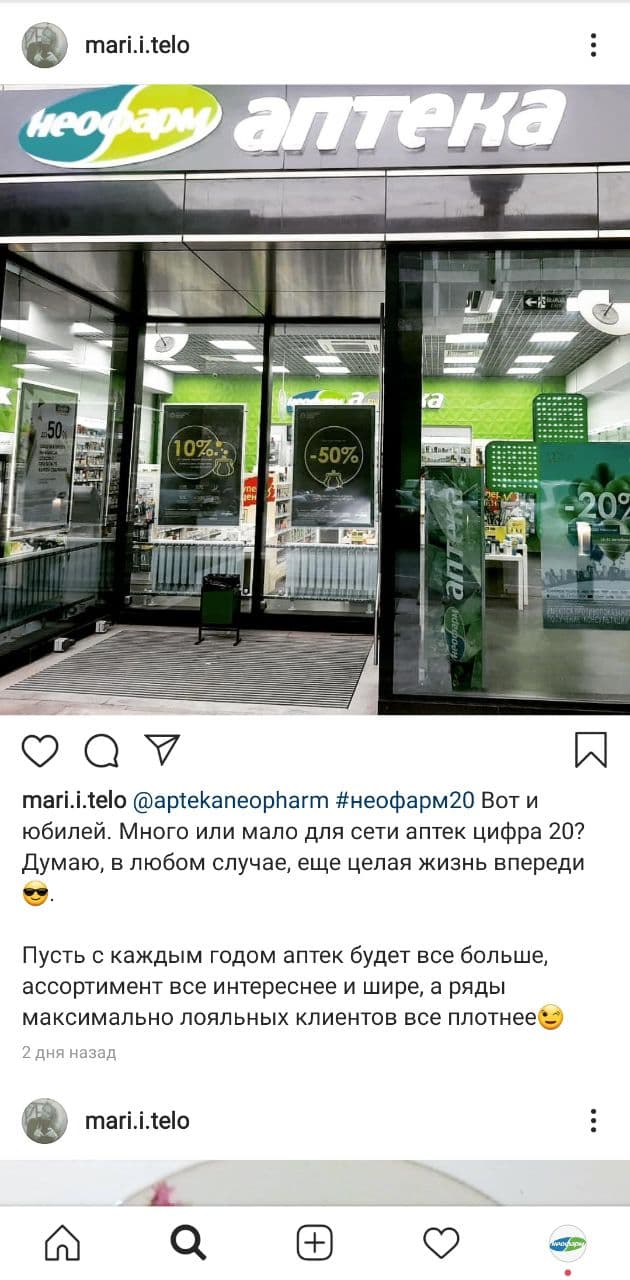Open overflow menu of the second post
Screen dimensions: 630x1280
(593, 1121)
